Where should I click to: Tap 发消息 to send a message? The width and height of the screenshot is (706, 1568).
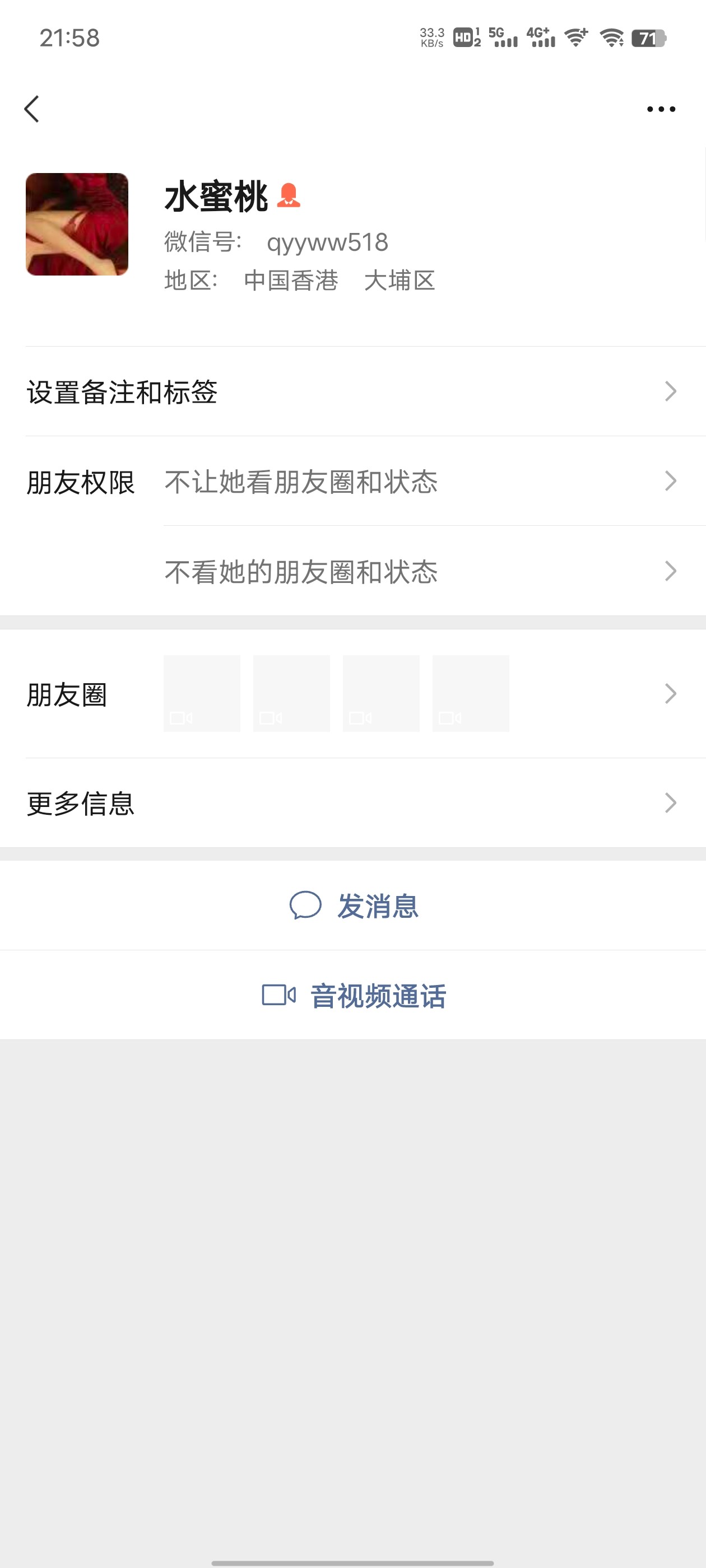click(x=354, y=905)
